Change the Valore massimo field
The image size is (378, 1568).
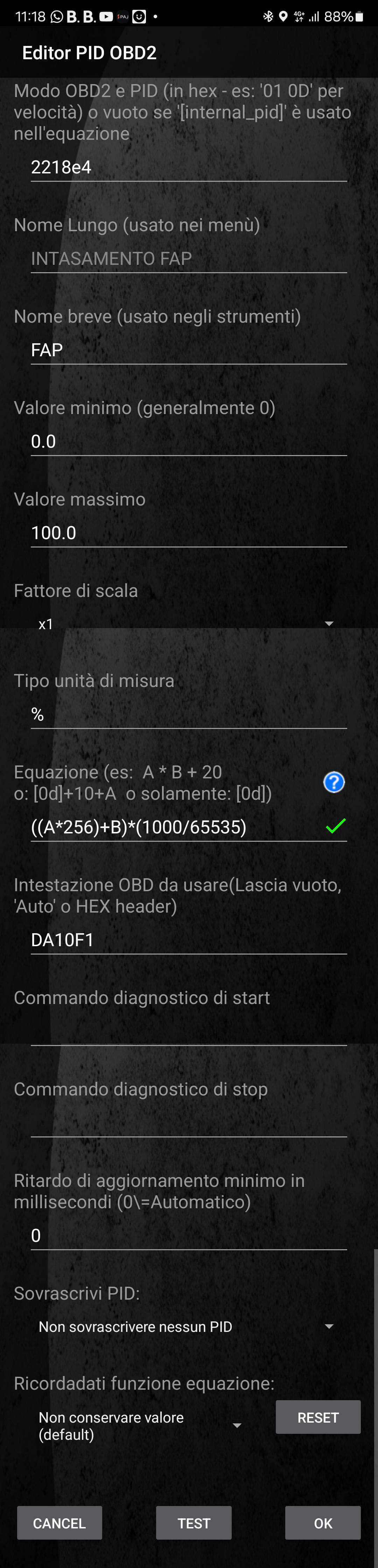(x=188, y=532)
